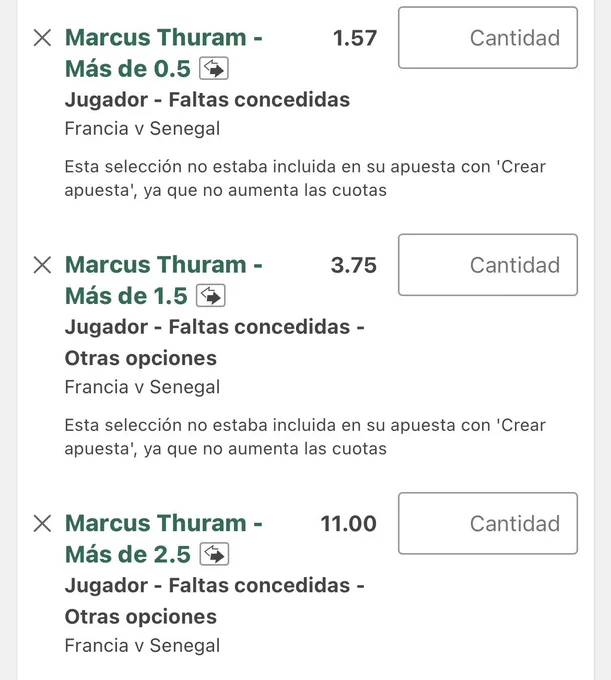Viewport: 611px width, 680px height.
Task: Remove the Más de 0.5 selection
Action: click(x=42, y=38)
